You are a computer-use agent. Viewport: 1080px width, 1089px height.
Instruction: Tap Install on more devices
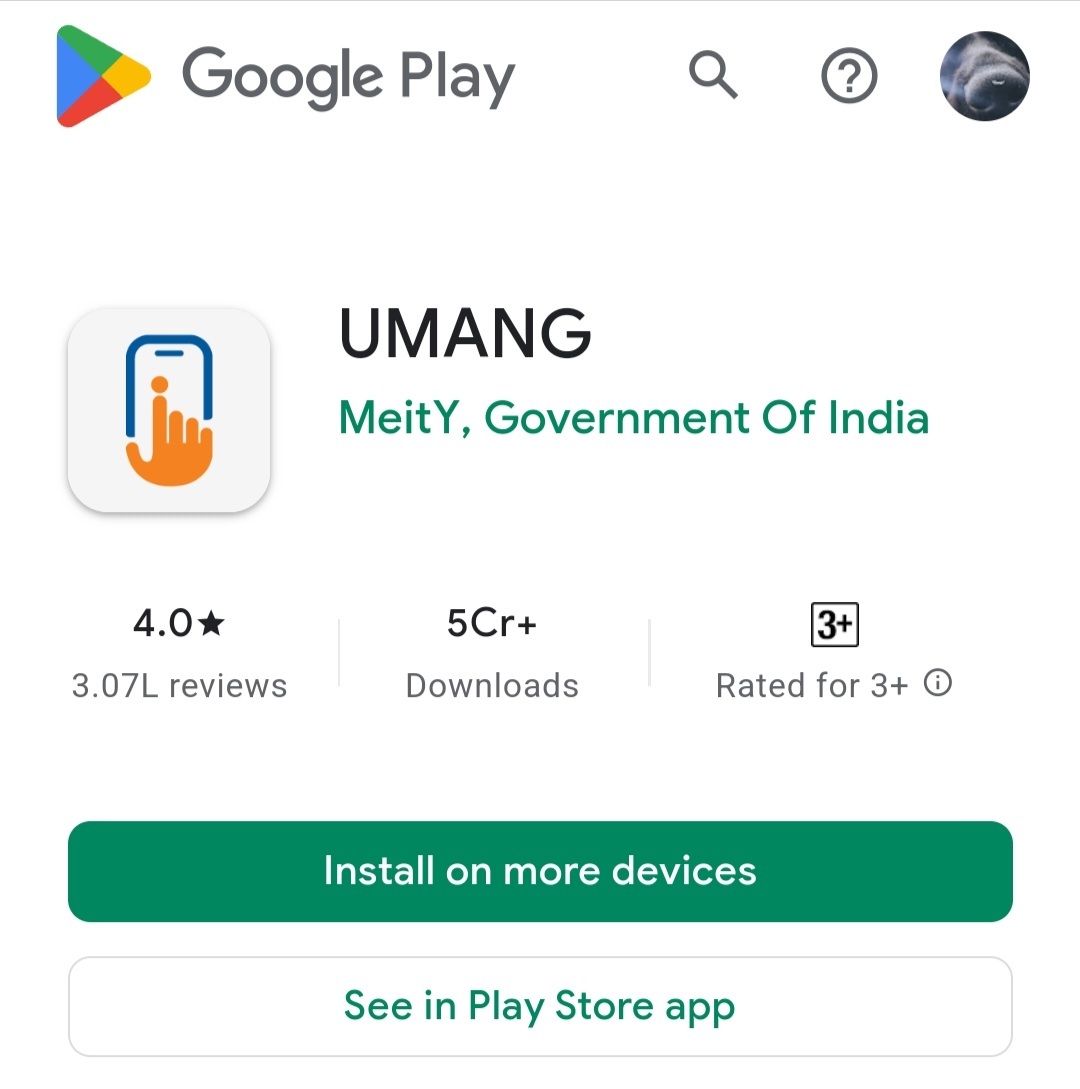pos(540,871)
